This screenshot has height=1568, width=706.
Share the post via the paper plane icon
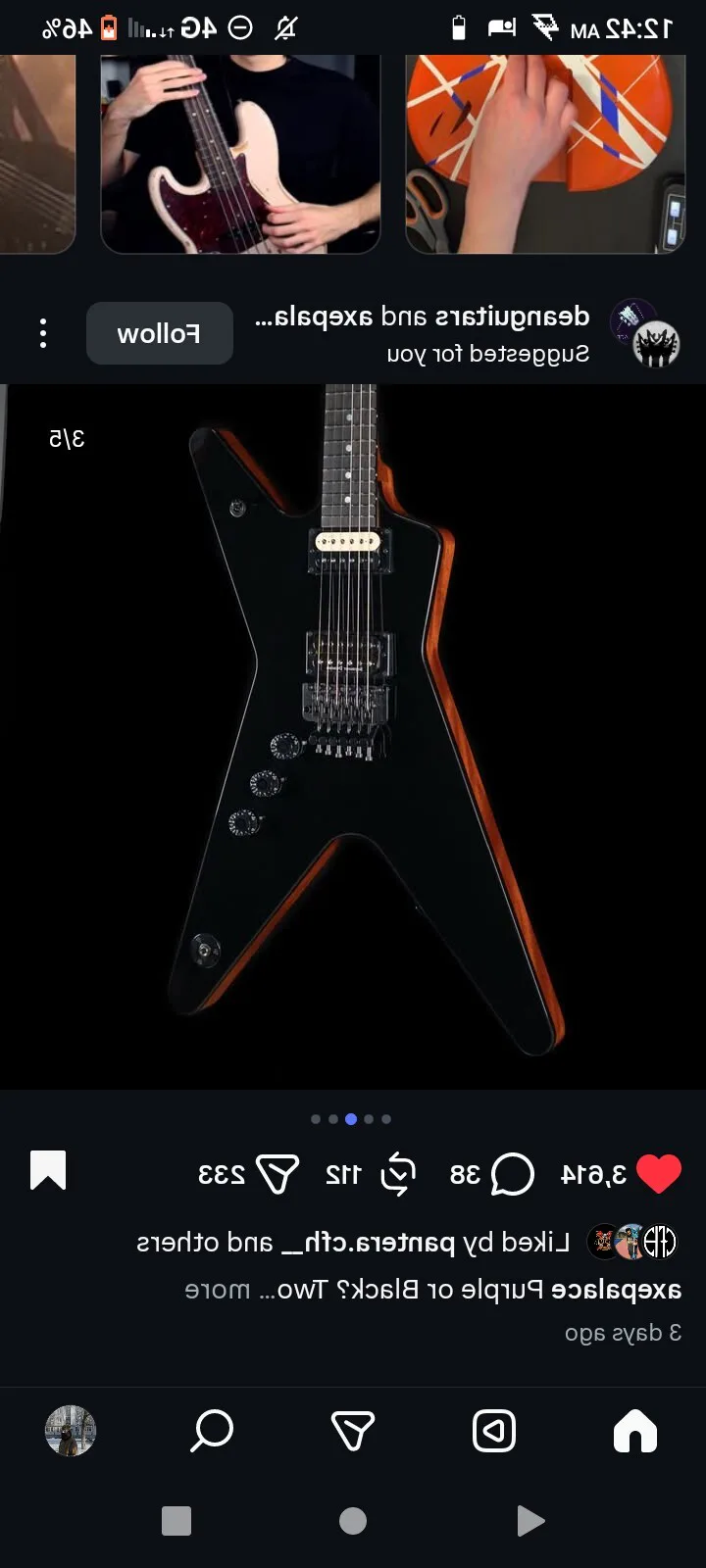(x=277, y=1173)
